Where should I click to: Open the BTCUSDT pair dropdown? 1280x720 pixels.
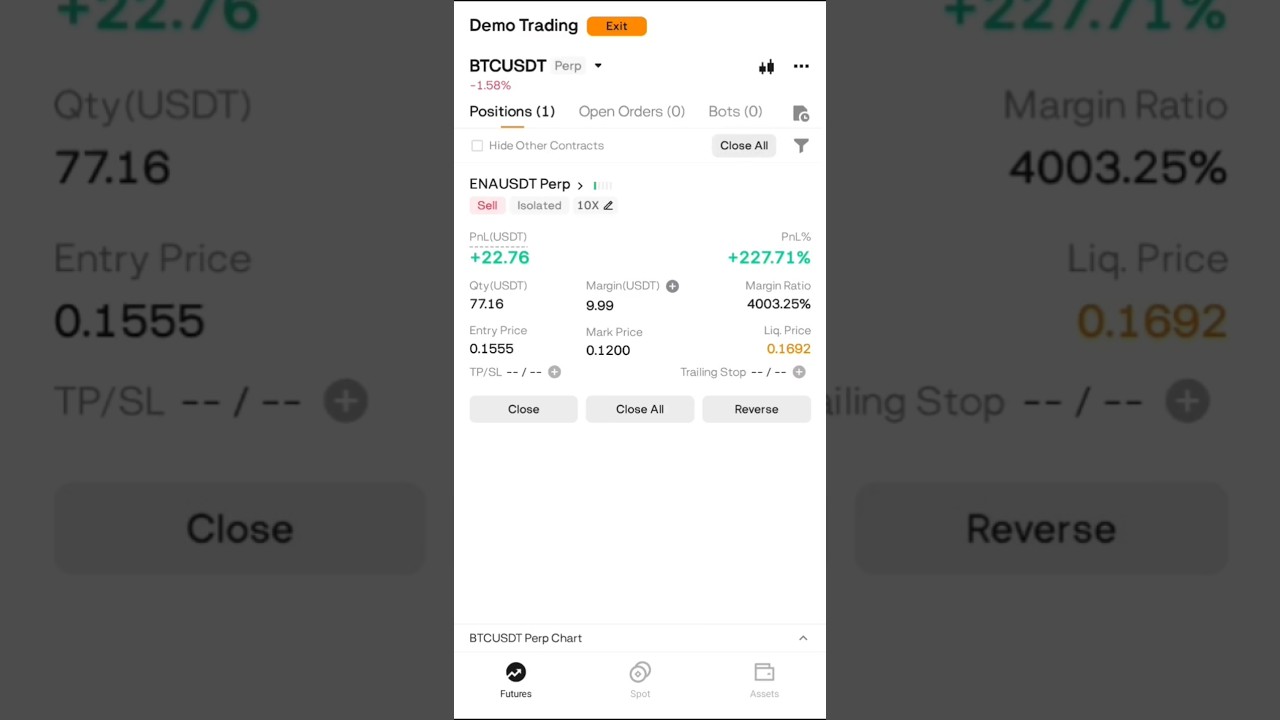click(598, 66)
